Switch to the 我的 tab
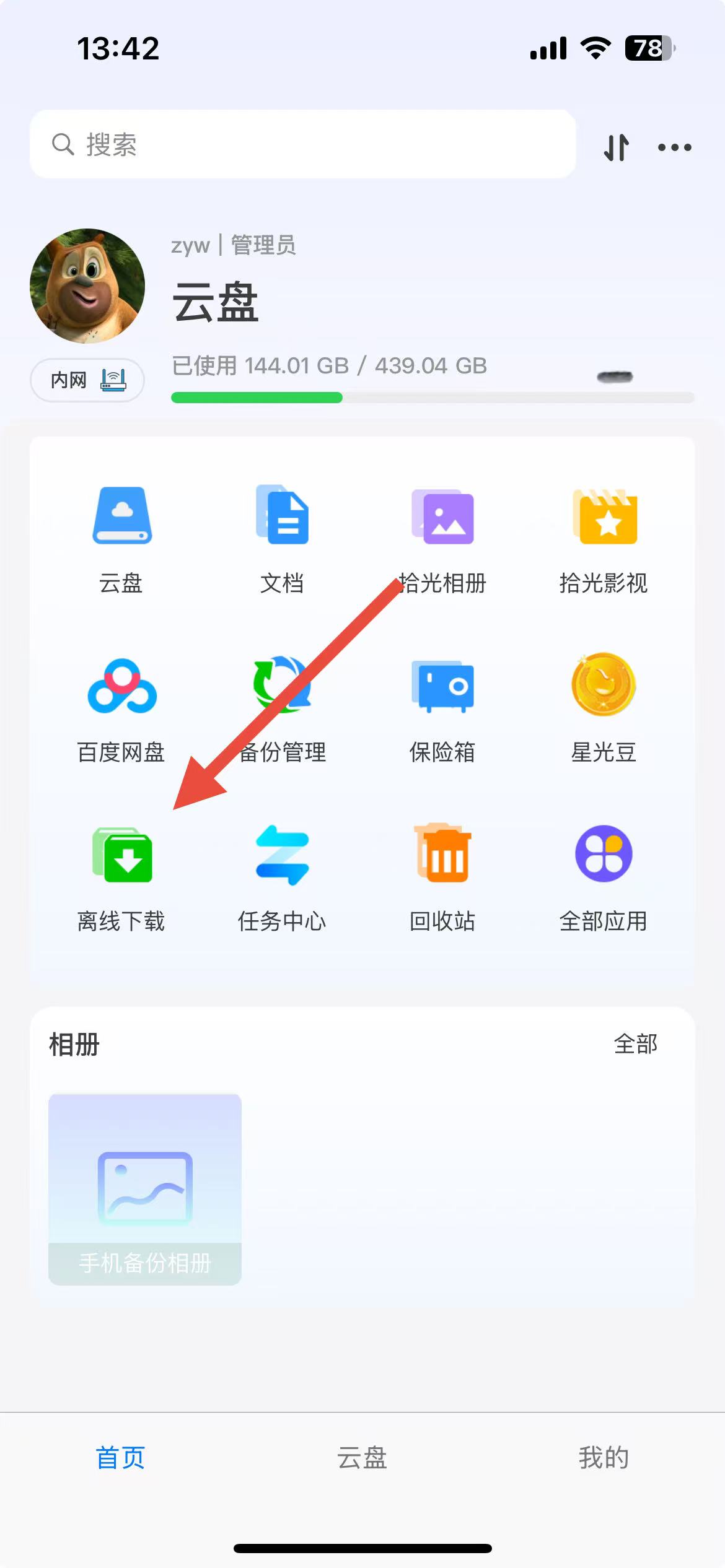Image resolution: width=725 pixels, height=1568 pixels. (x=604, y=1458)
